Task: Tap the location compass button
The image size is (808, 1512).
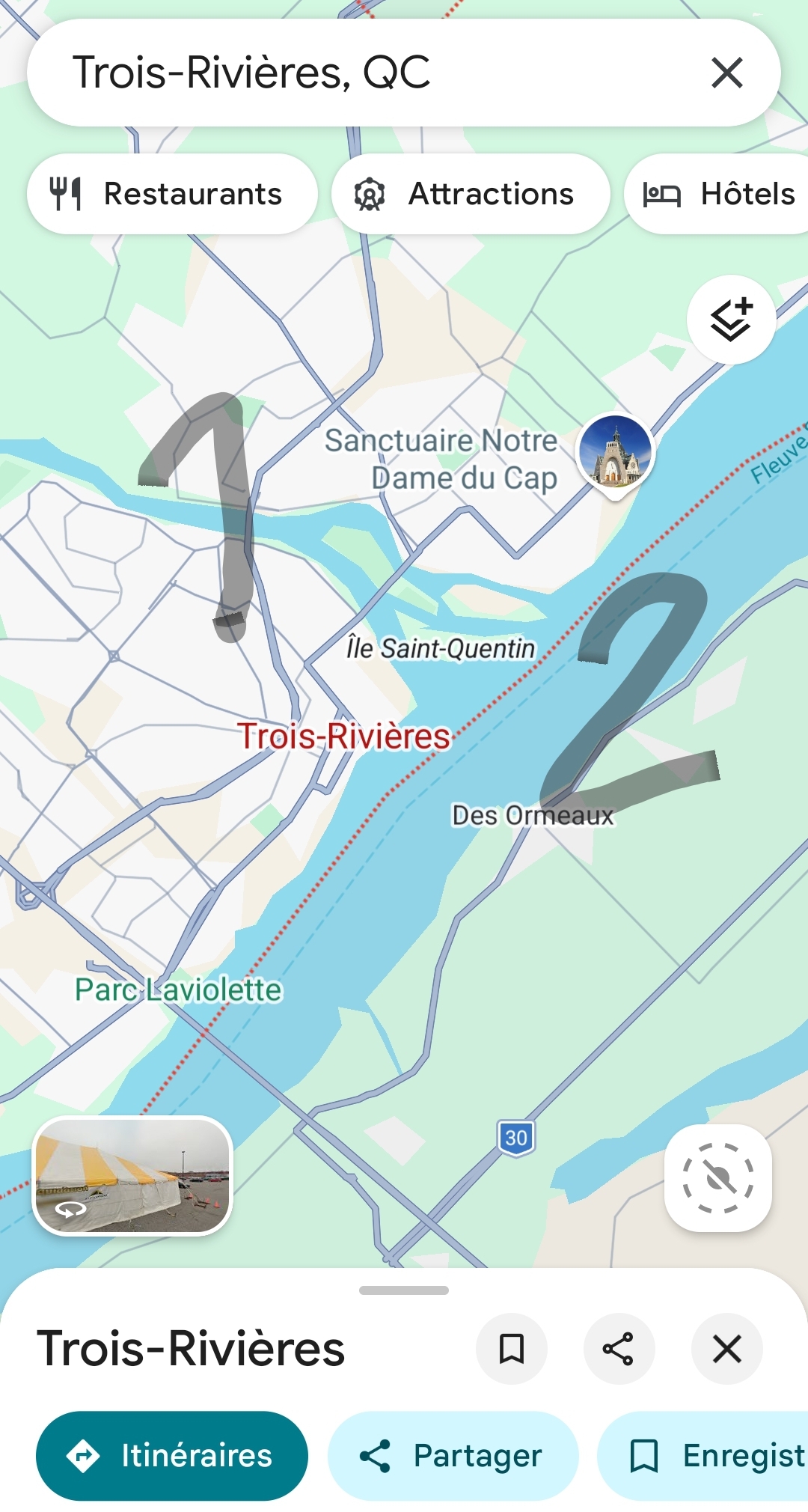Action: coord(718,1178)
